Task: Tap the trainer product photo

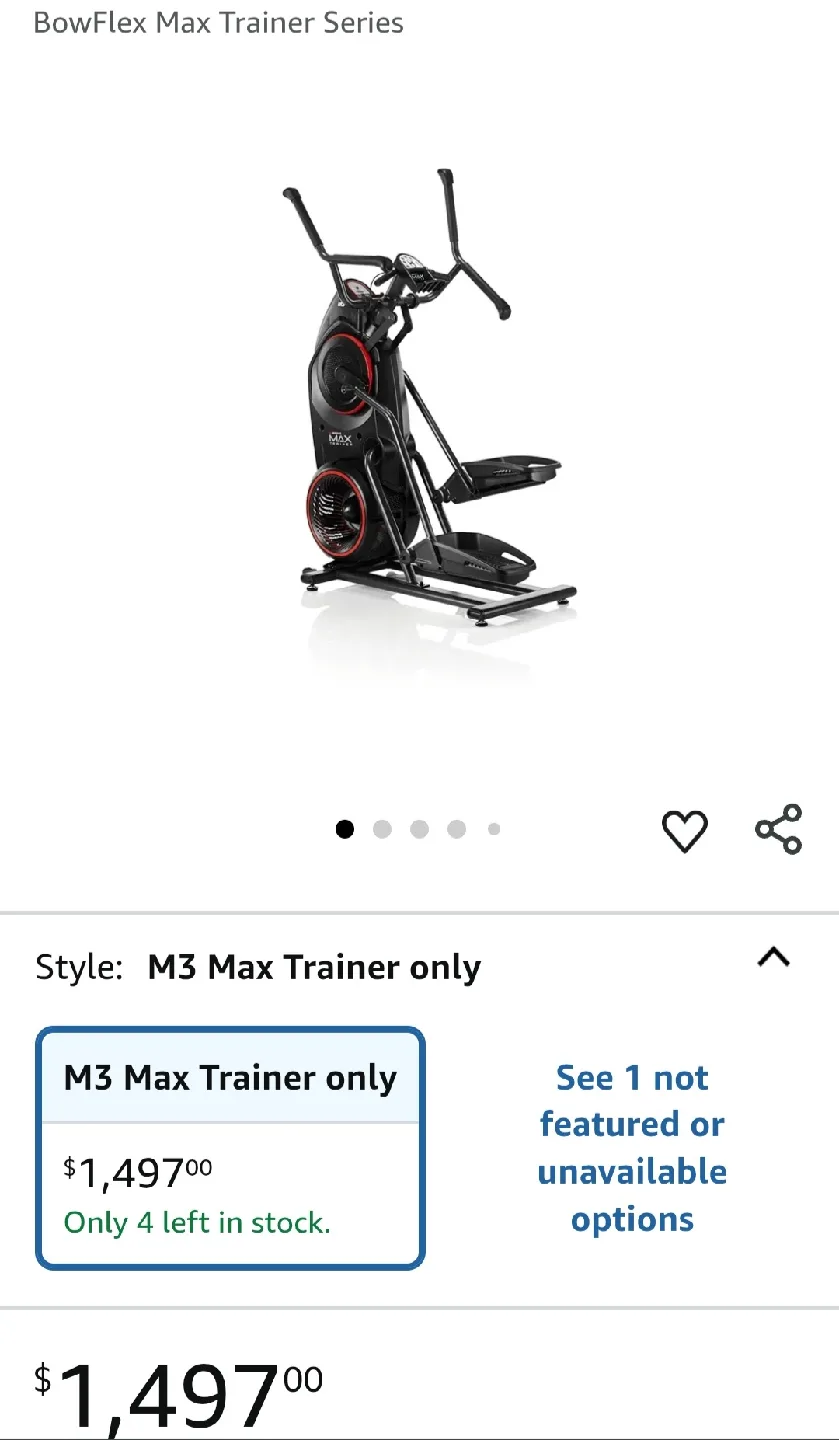Action: pos(420,400)
